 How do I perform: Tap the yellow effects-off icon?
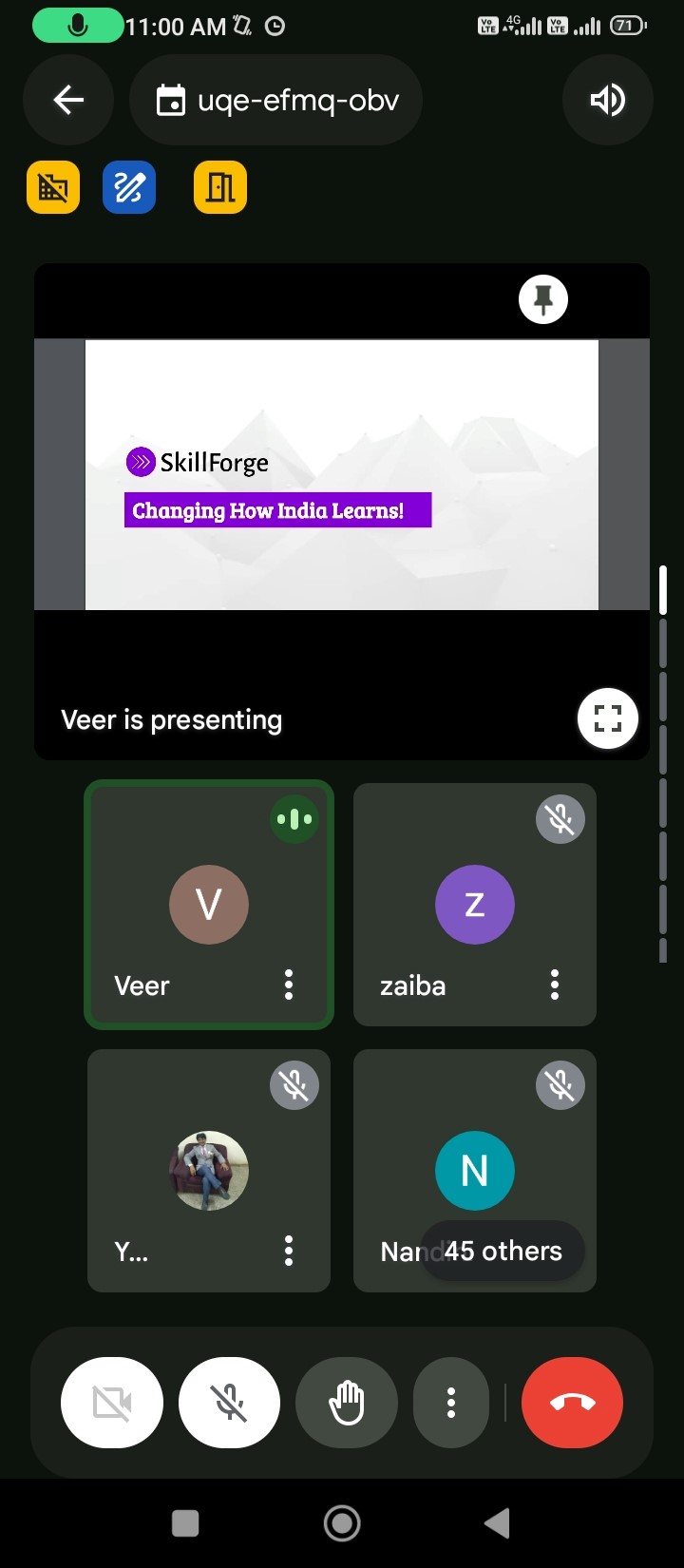pos(53,187)
